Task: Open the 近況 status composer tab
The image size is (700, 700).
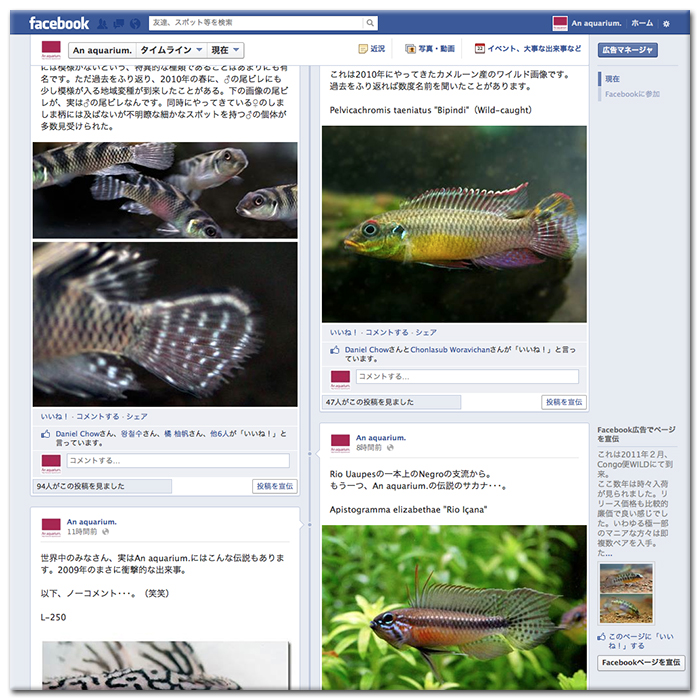Action: (371, 48)
